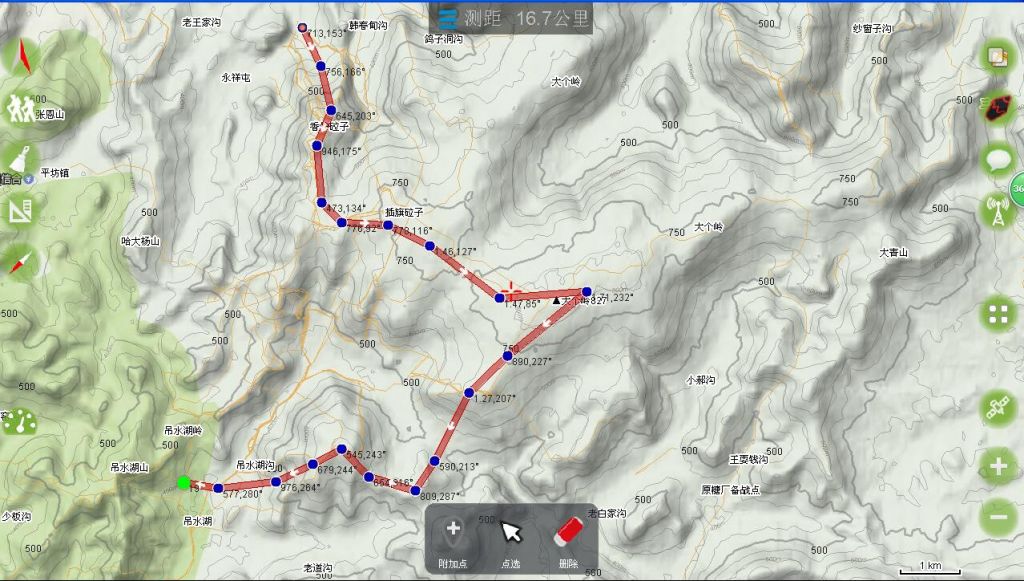The width and height of the screenshot is (1024, 581).
Task: Tap the red north arrow button
Action: pyautogui.click(x=19, y=56)
